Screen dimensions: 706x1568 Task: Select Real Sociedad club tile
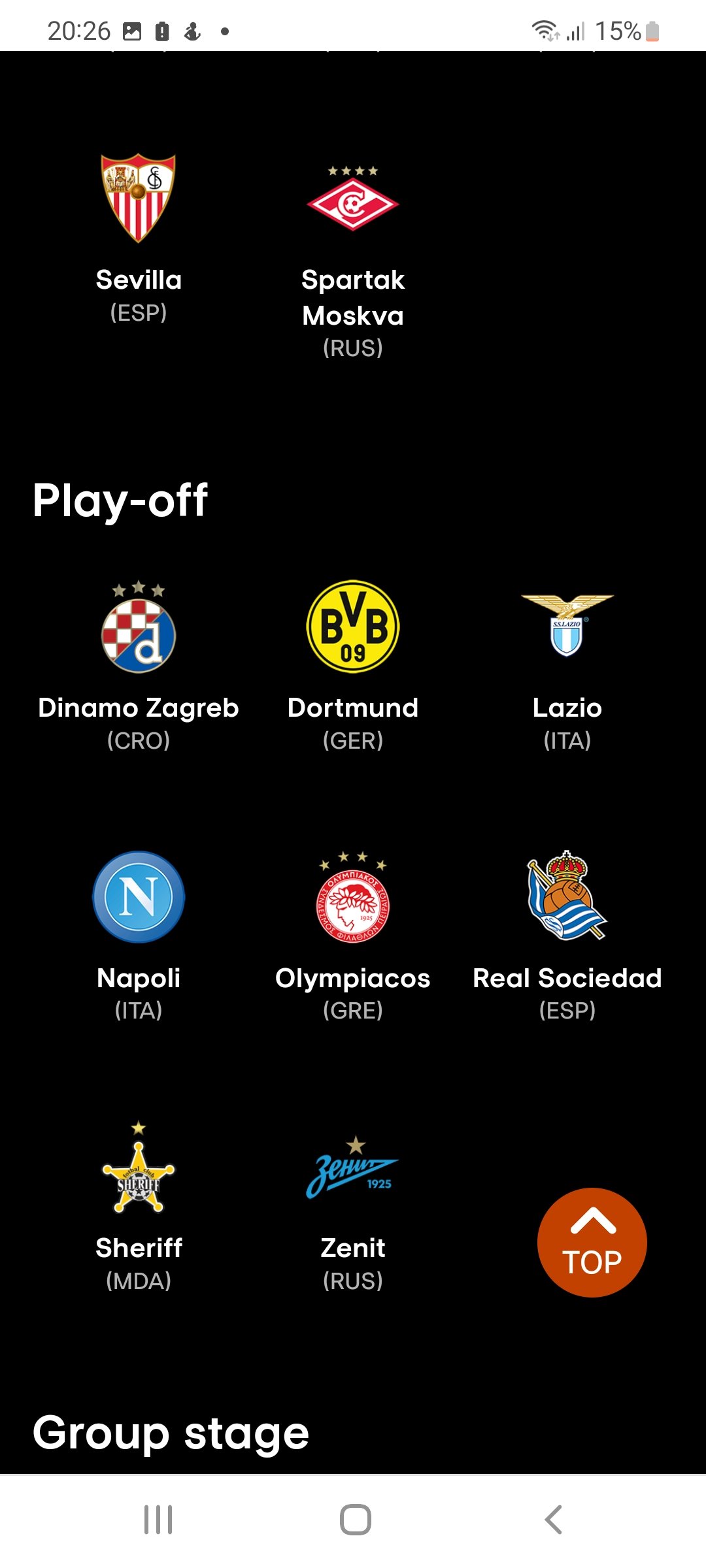[x=567, y=936]
